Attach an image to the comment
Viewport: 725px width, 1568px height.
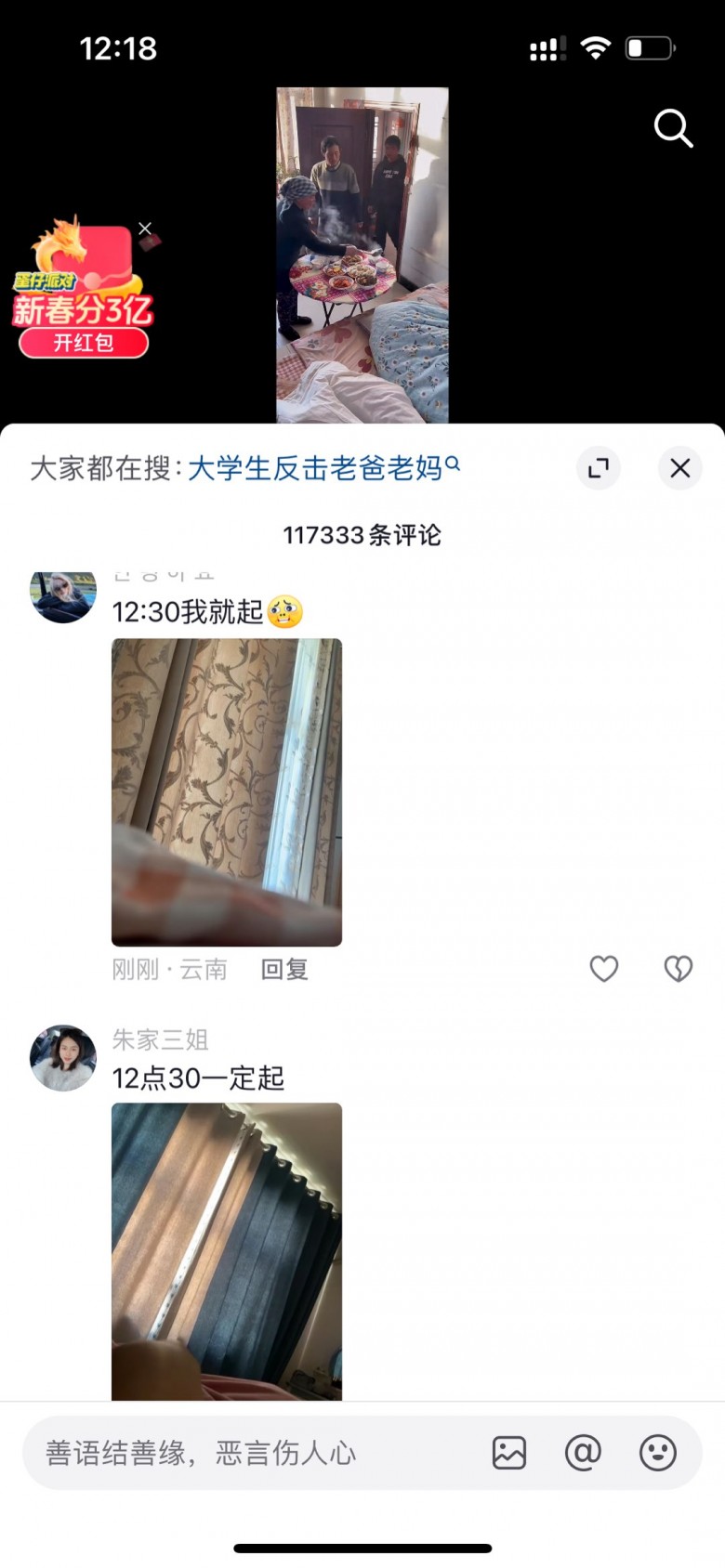pos(509,1453)
